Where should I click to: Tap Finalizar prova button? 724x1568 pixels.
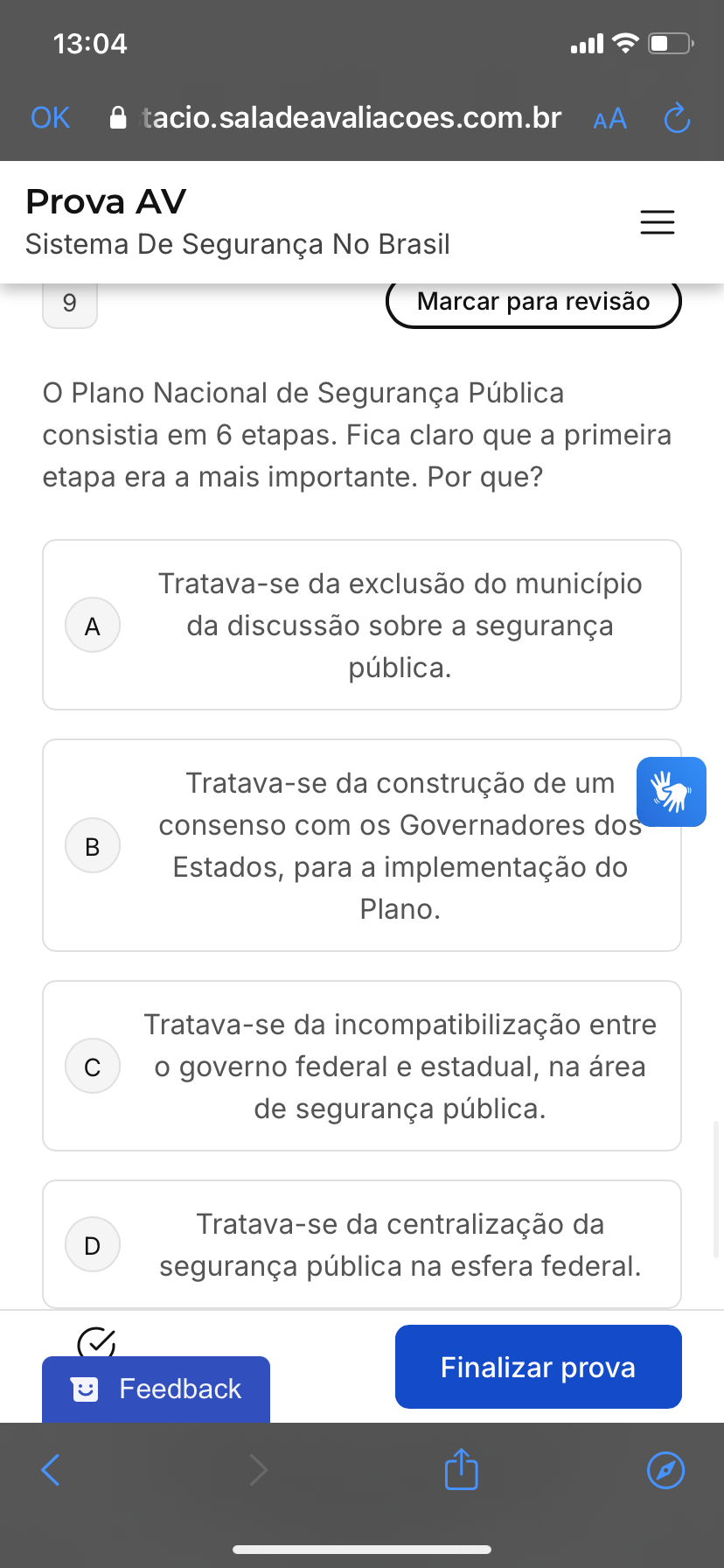pos(538,1367)
